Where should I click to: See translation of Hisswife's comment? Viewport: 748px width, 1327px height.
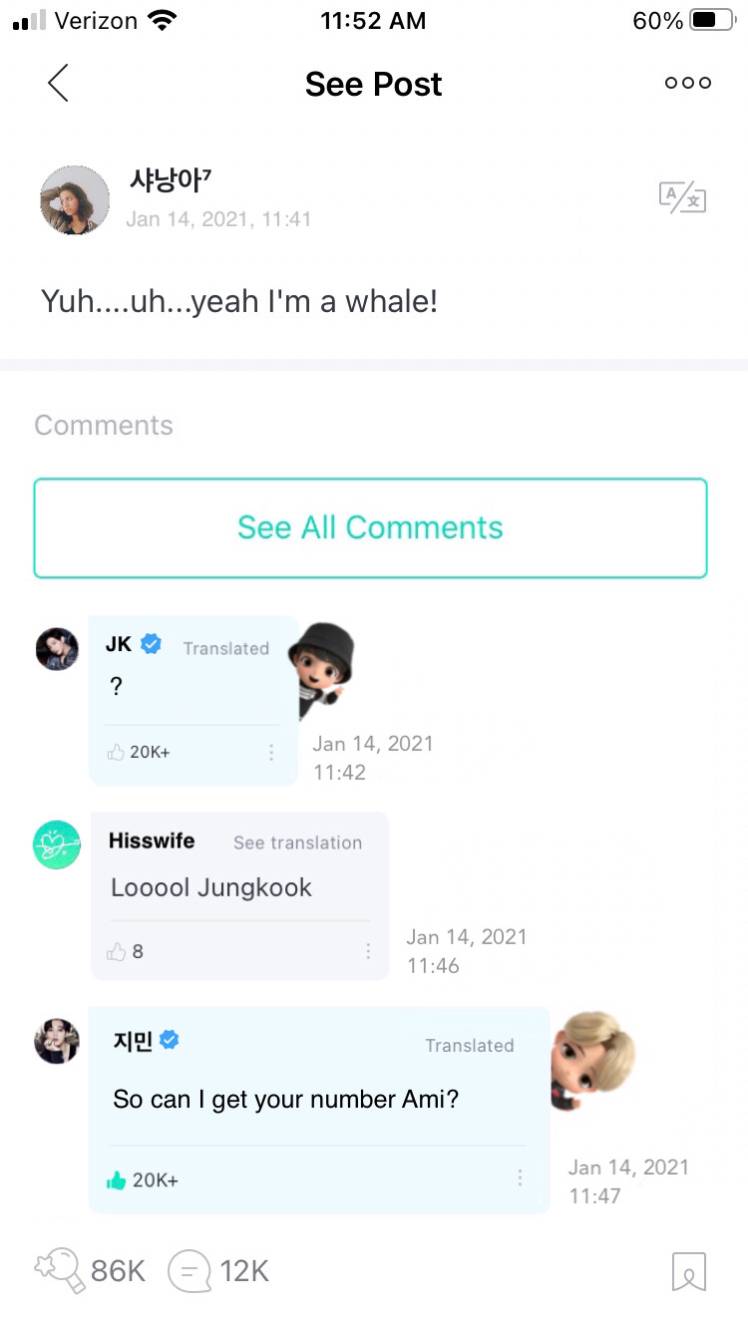click(297, 843)
